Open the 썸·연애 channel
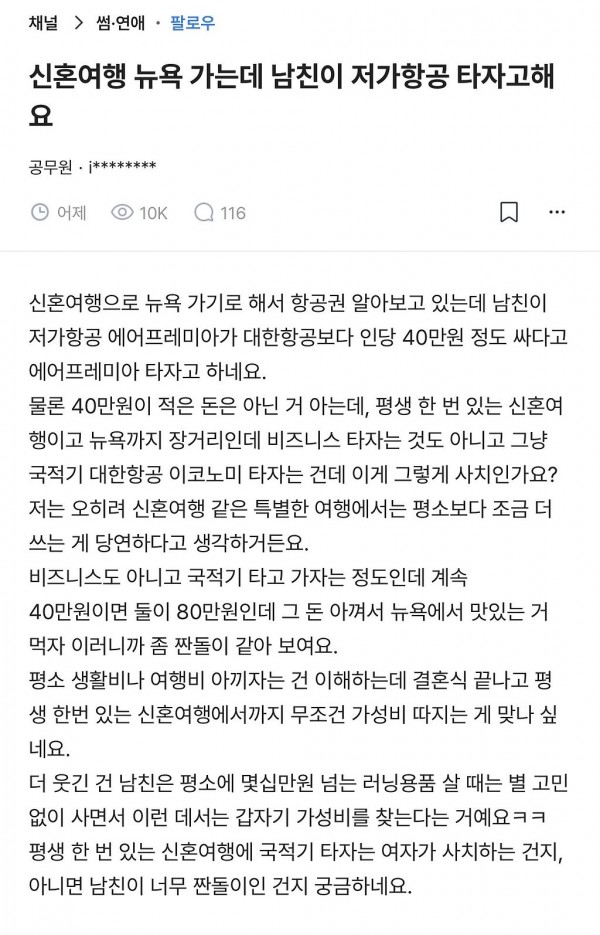This screenshot has width=600, height=935. tap(120, 23)
